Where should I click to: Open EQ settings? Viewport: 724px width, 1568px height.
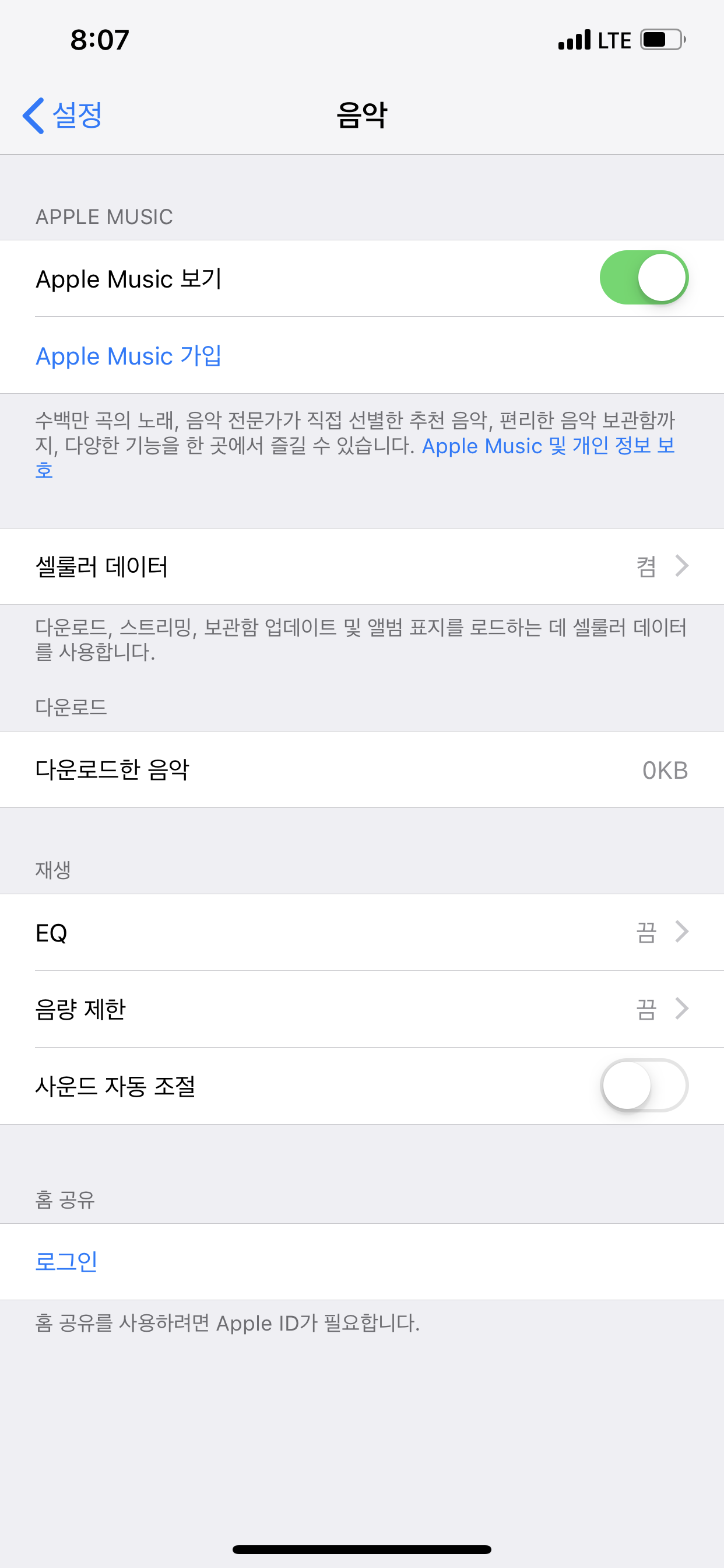point(361,932)
